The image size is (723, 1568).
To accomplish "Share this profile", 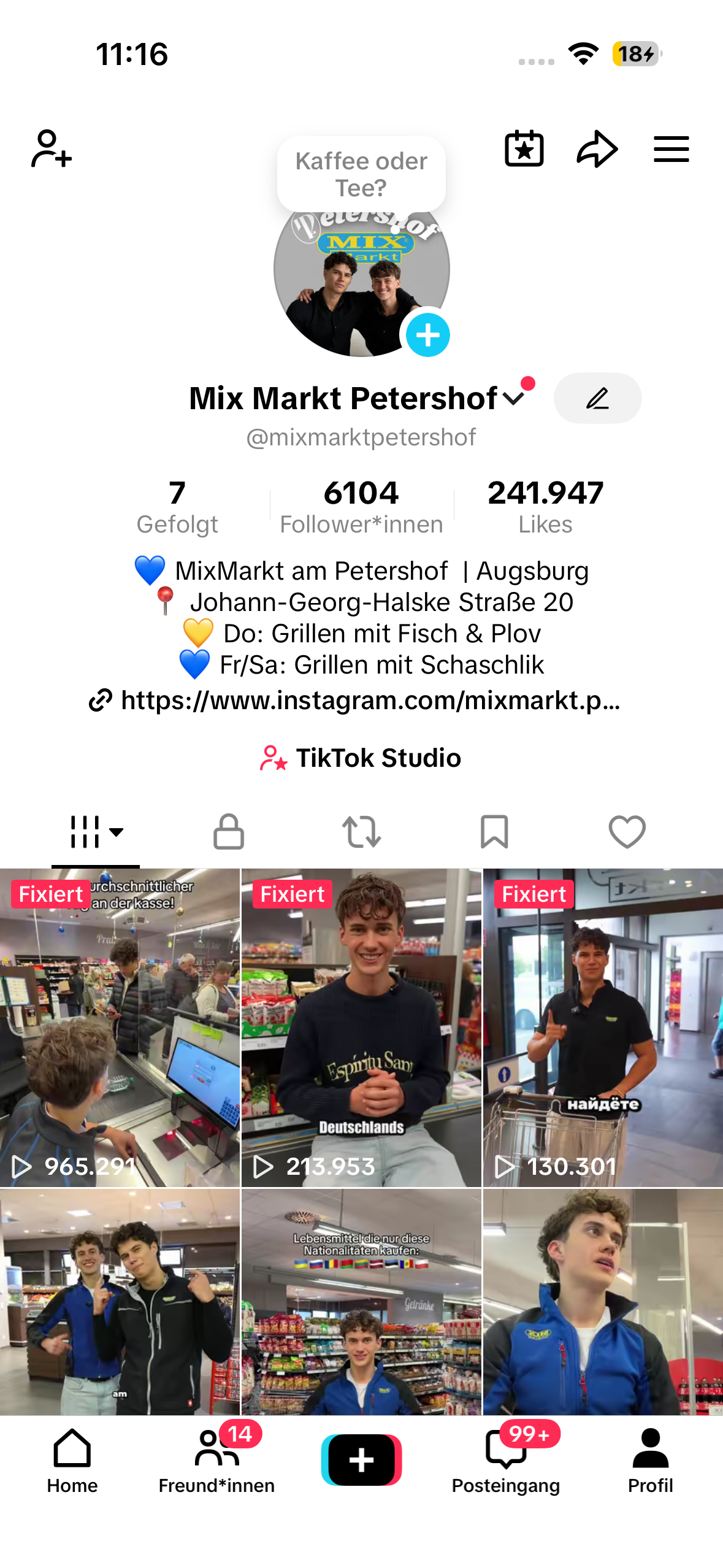I will [597, 148].
